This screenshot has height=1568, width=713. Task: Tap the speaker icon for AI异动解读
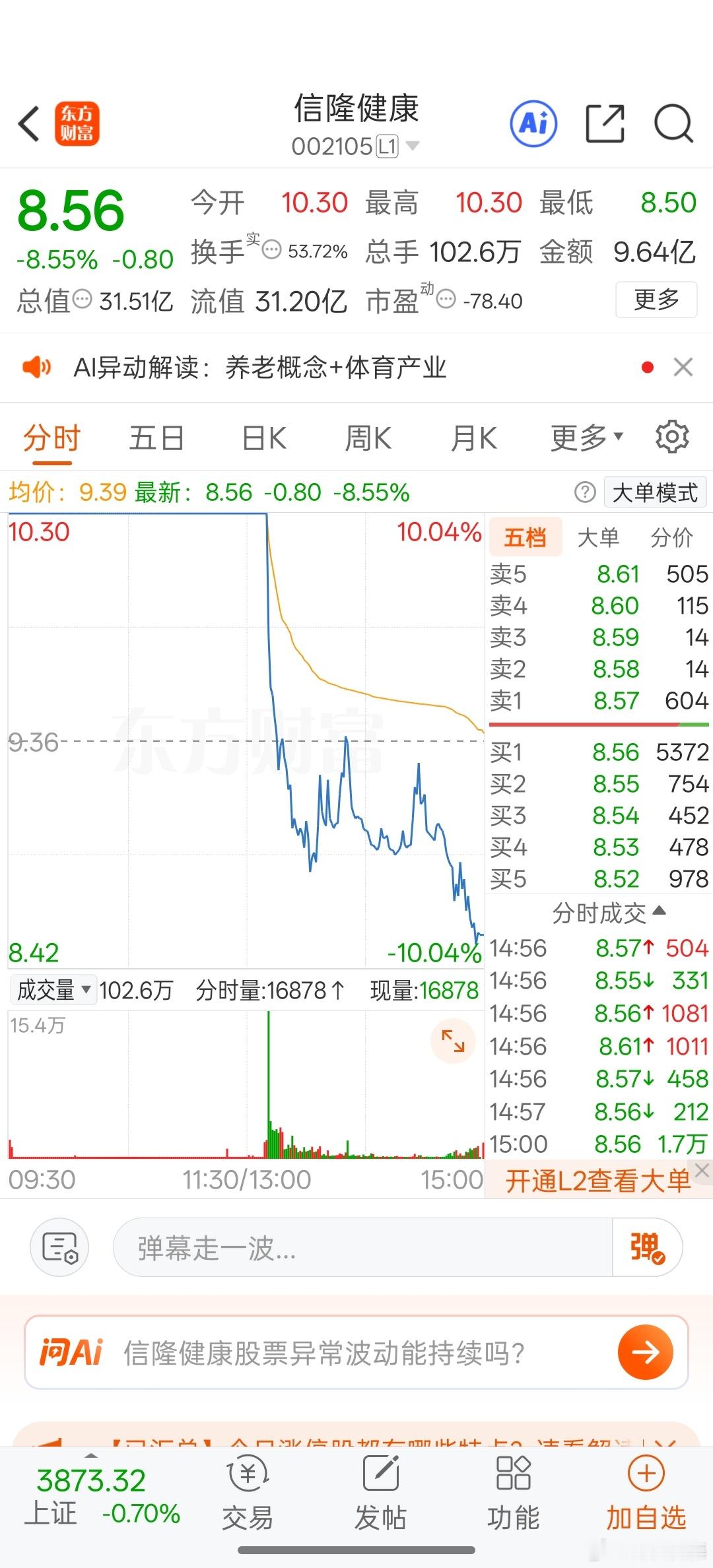click(38, 368)
